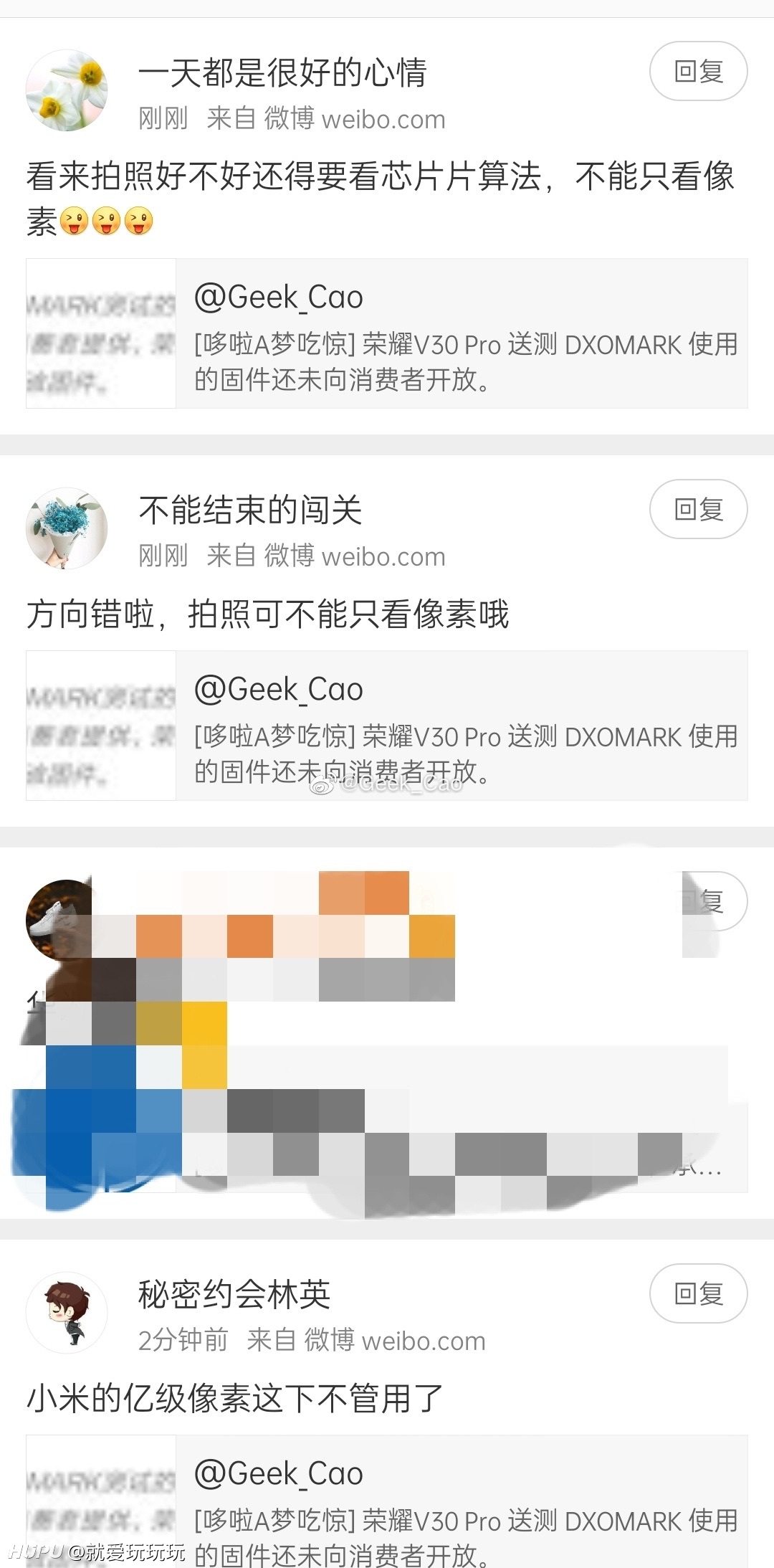This screenshot has height=1568, width=774.
Task: Open quoted Geek_Cao post under 一天都是很好的心情
Action: (387, 333)
